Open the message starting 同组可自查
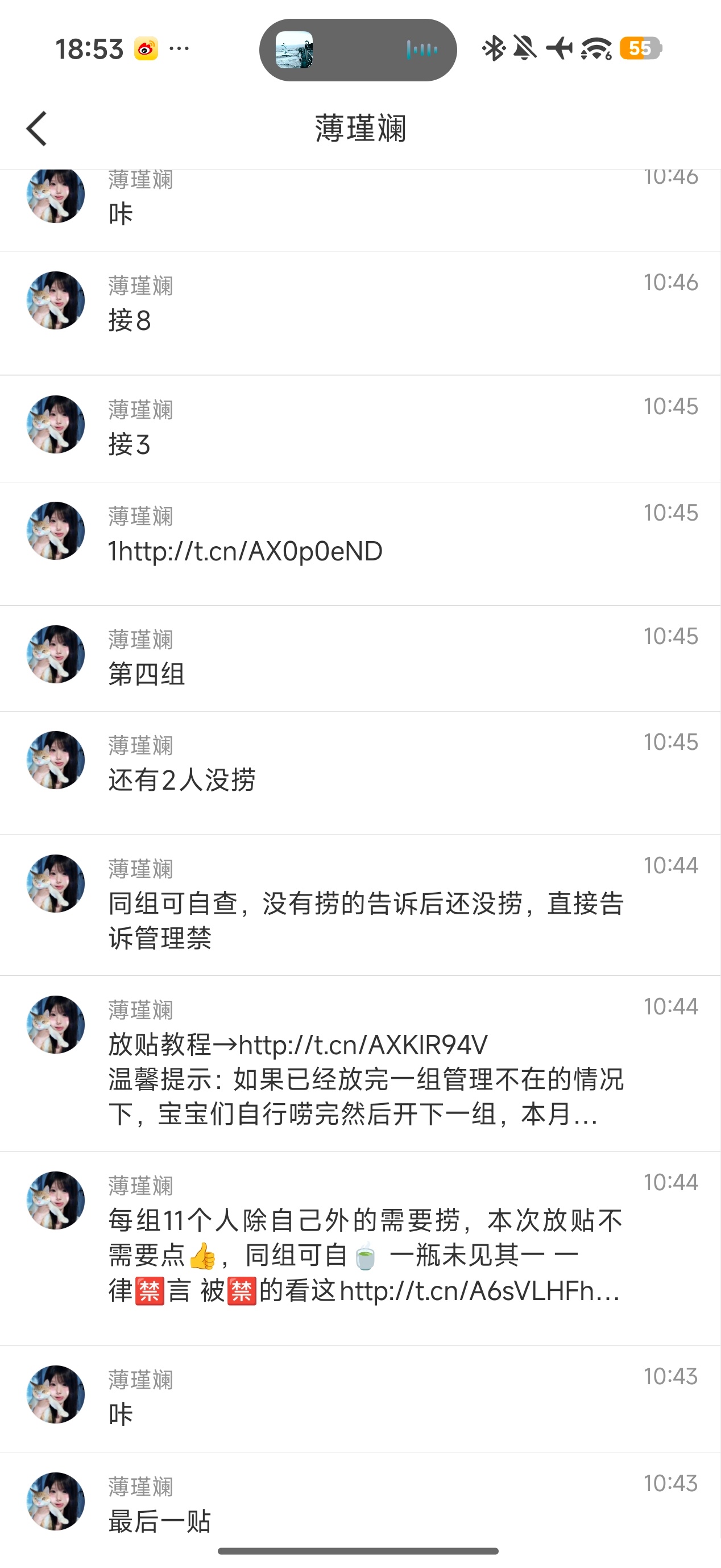721x1568 pixels. [360, 905]
